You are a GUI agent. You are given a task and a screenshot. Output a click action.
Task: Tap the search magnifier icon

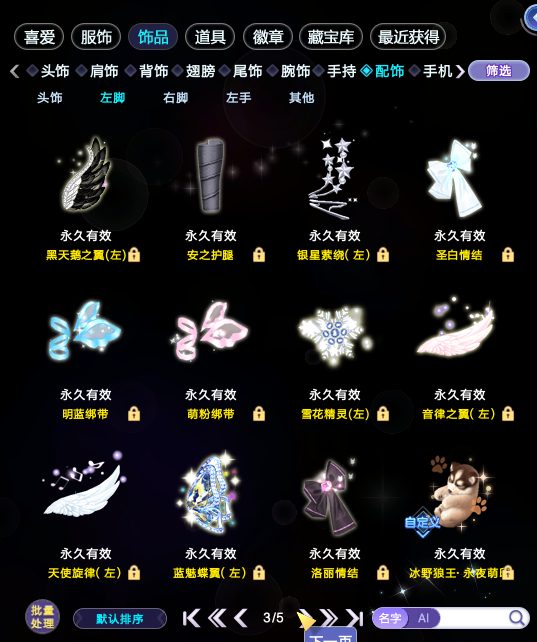[516, 617]
